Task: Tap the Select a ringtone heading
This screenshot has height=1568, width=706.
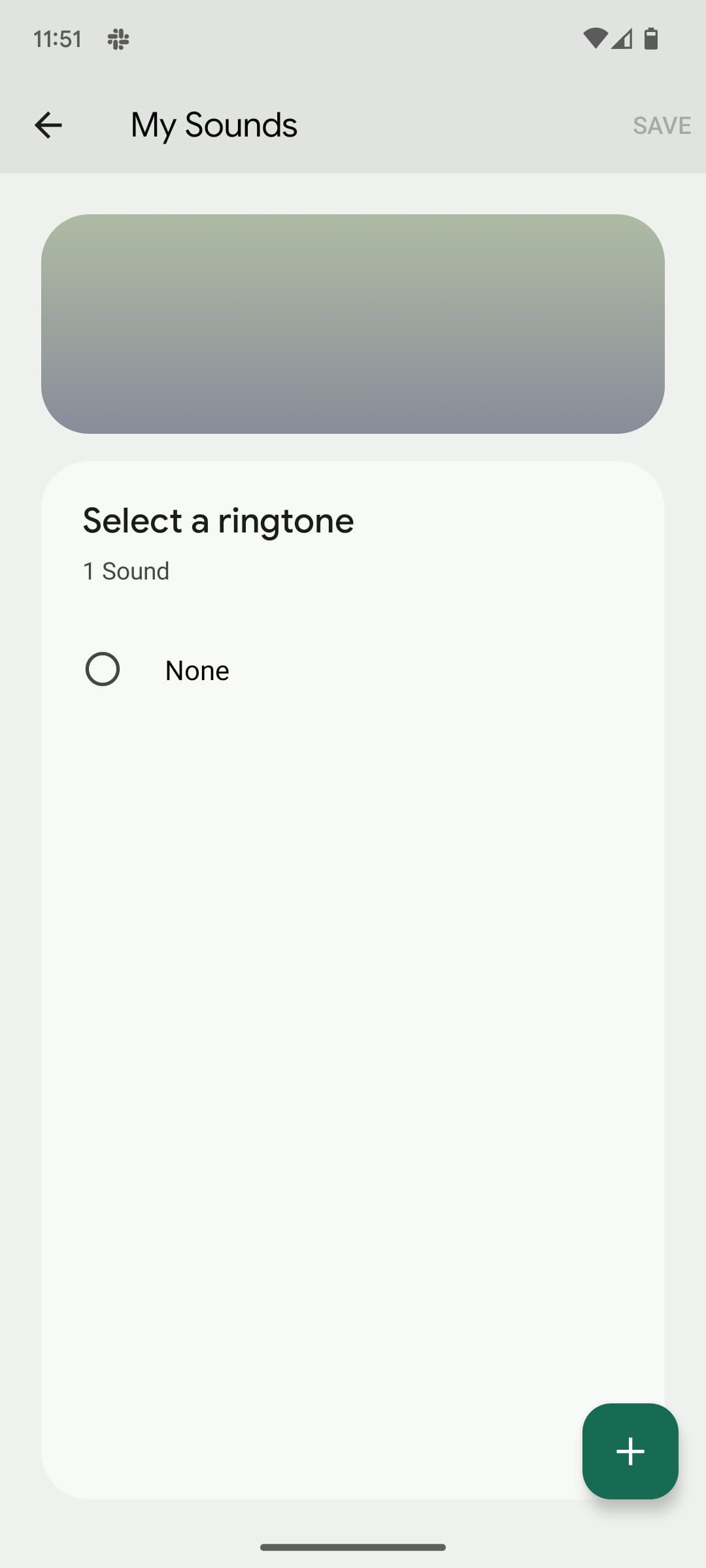Action: 218,519
